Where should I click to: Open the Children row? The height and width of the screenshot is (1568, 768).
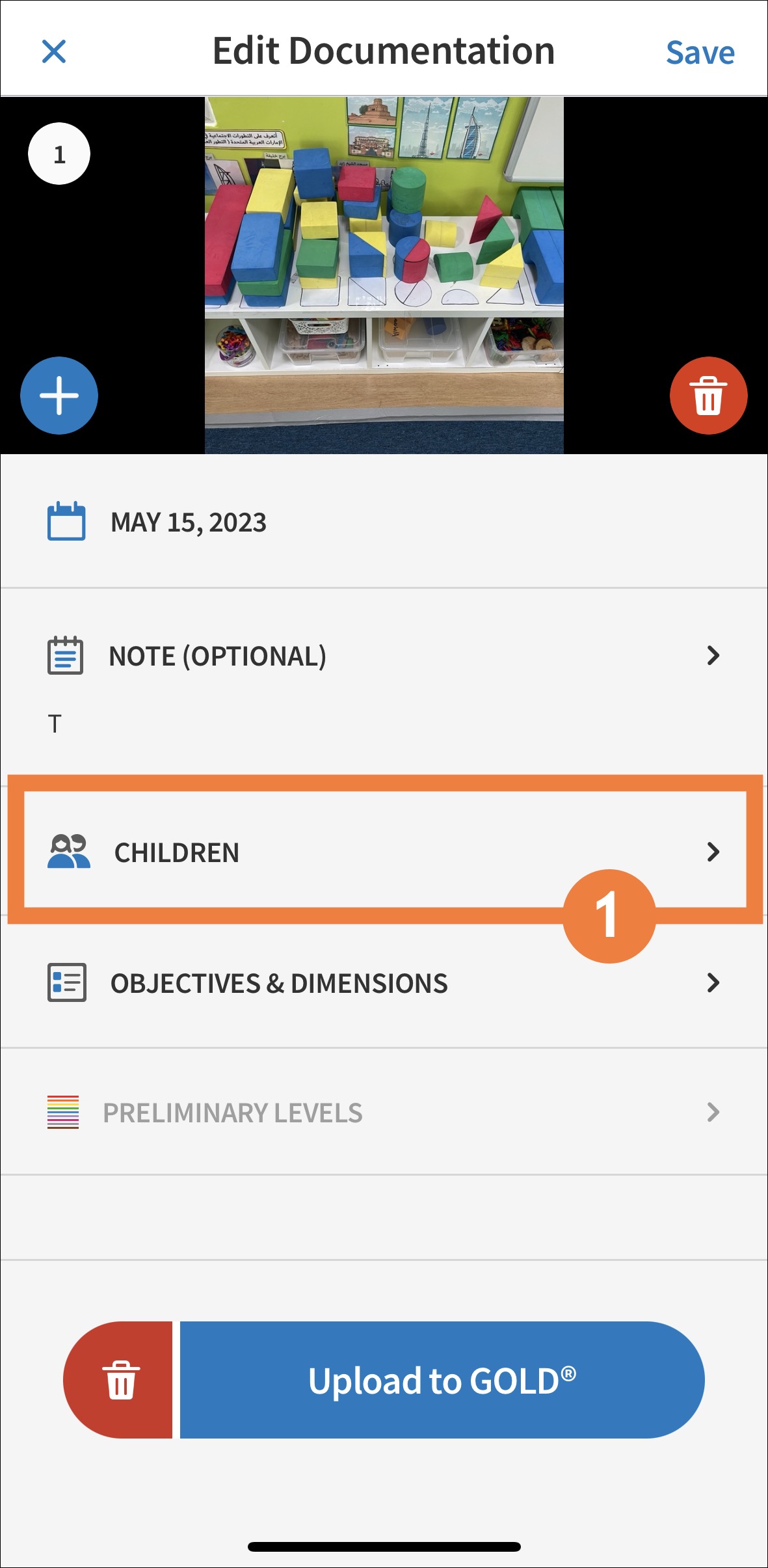point(384,852)
